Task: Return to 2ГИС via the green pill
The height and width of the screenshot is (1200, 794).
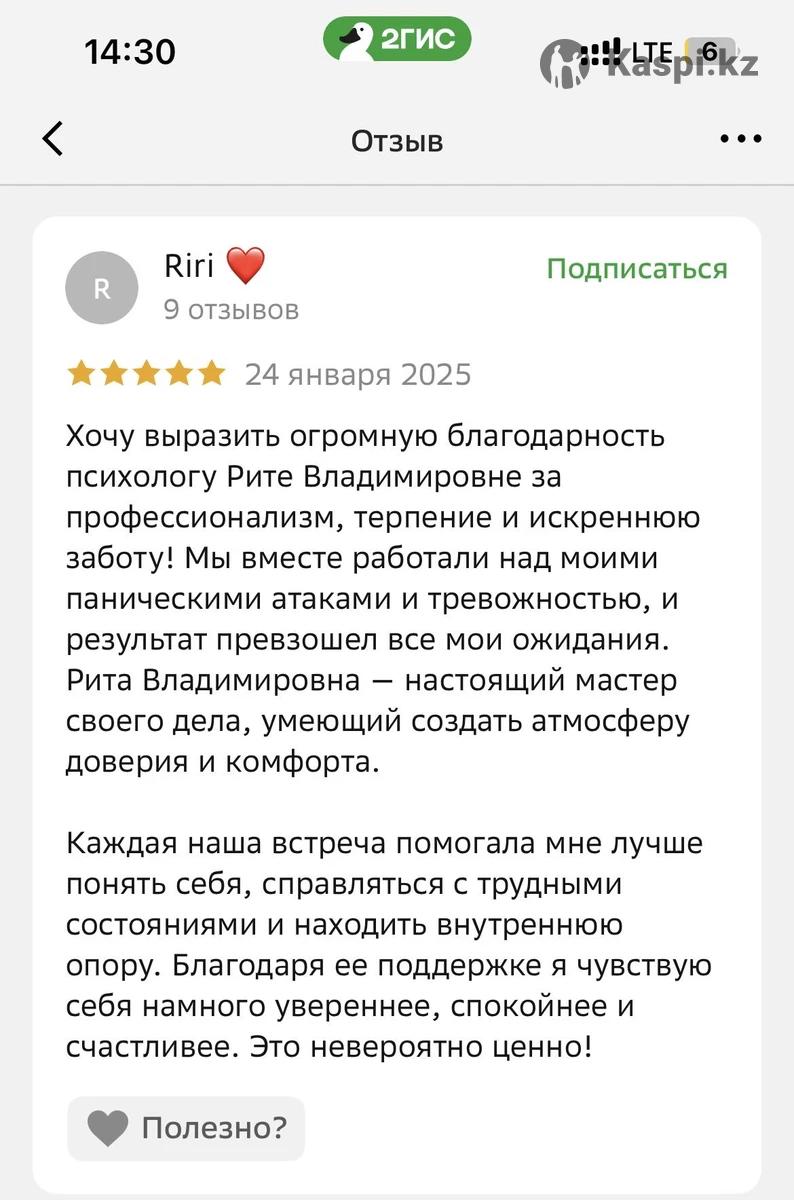Action: point(397,40)
